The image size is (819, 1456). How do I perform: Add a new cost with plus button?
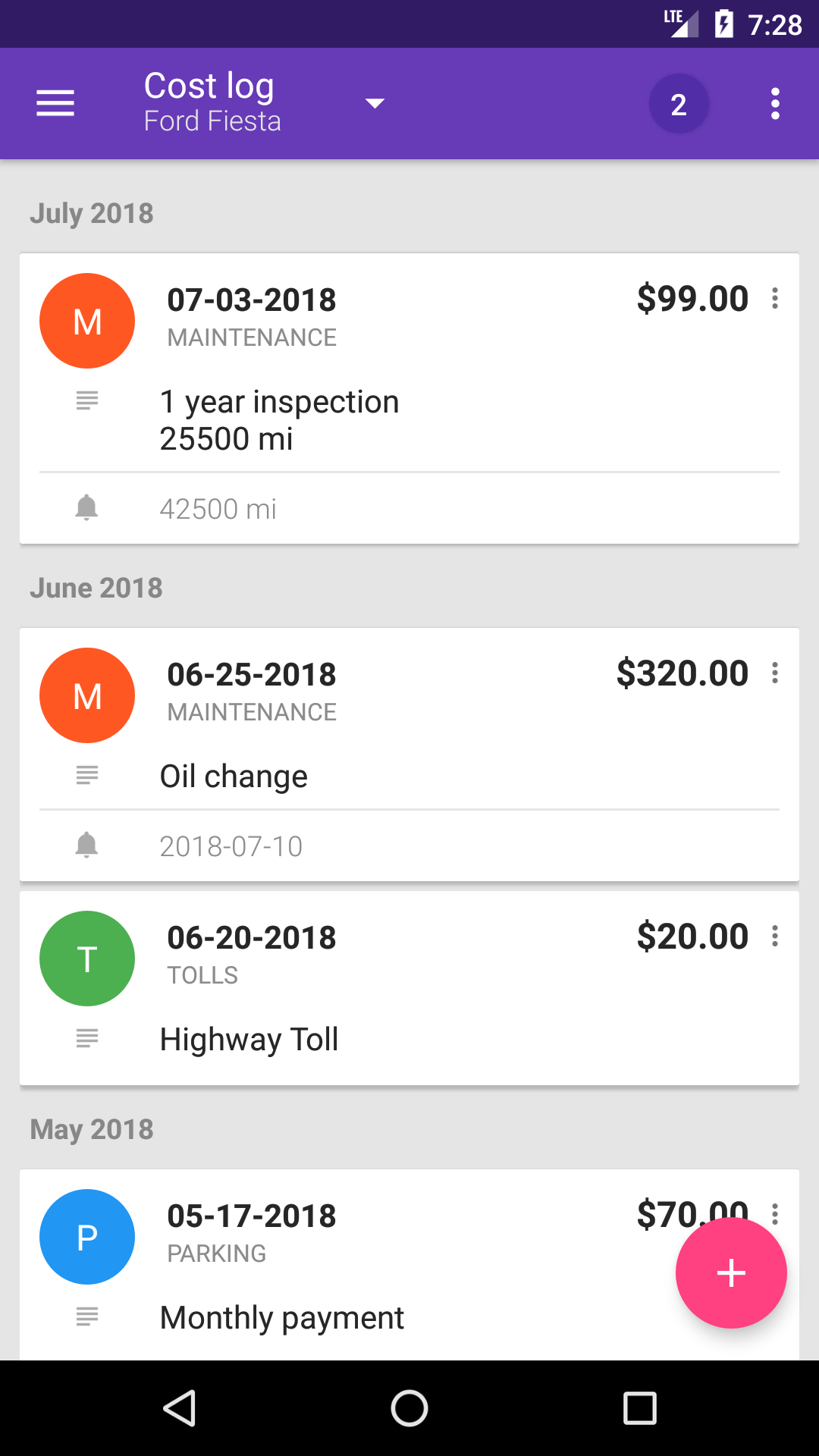pyautogui.click(x=731, y=1272)
